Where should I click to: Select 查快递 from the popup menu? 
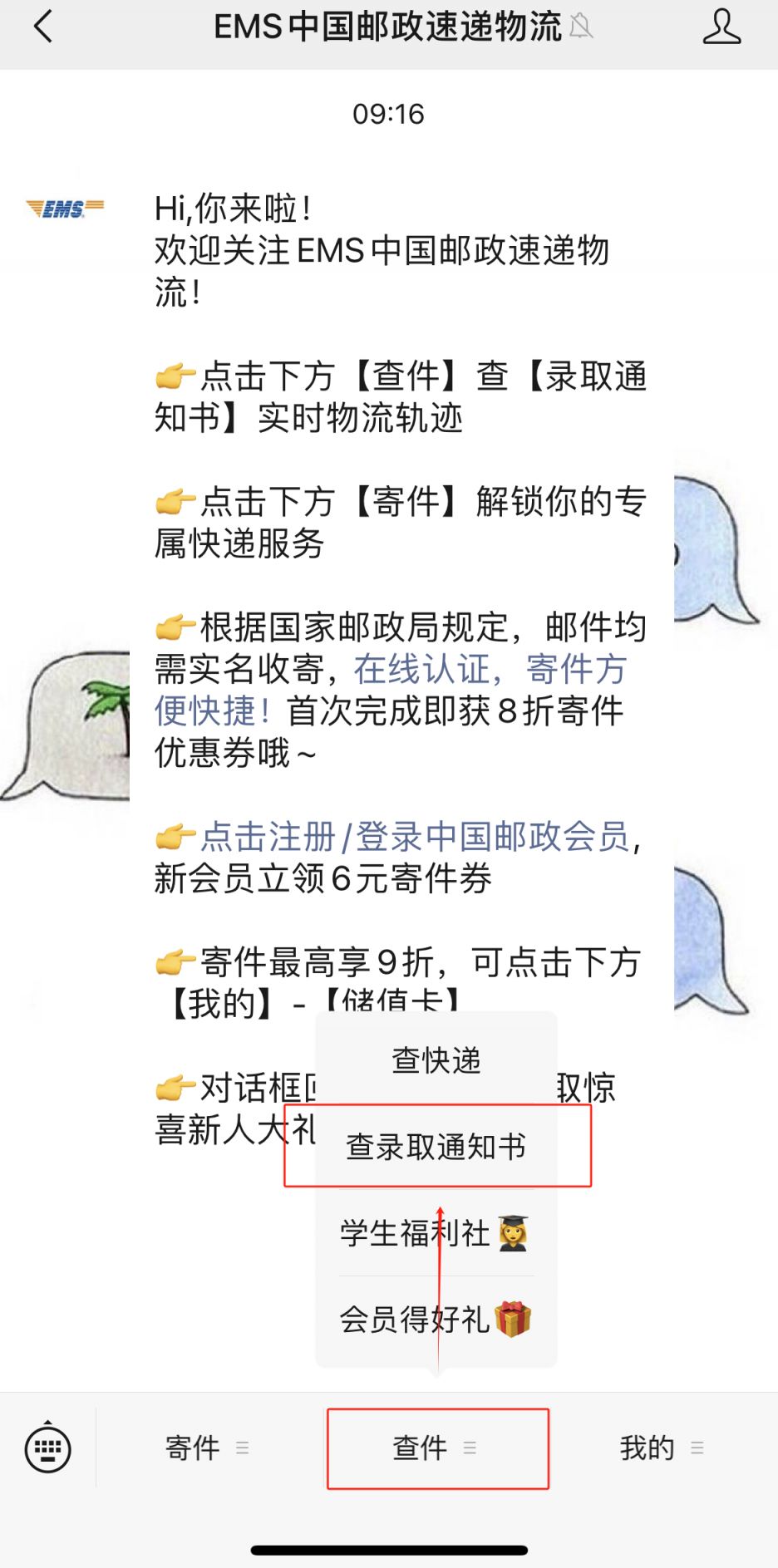(436, 1060)
